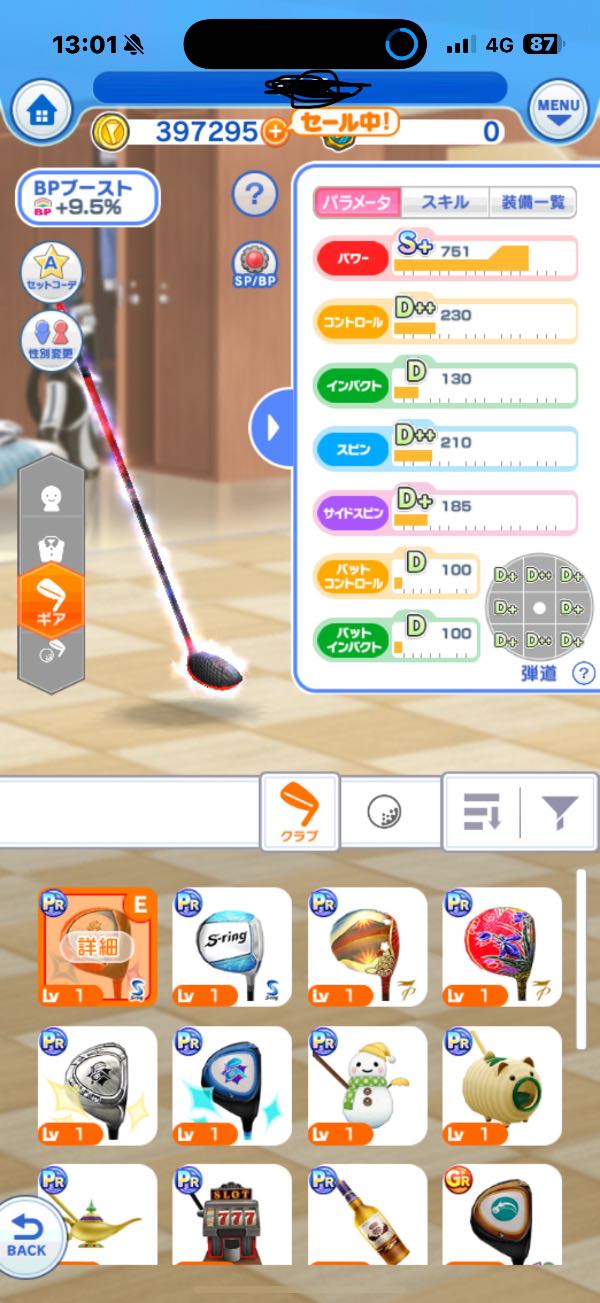
Task: Open the filter funnel button
Action: click(559, 811)
